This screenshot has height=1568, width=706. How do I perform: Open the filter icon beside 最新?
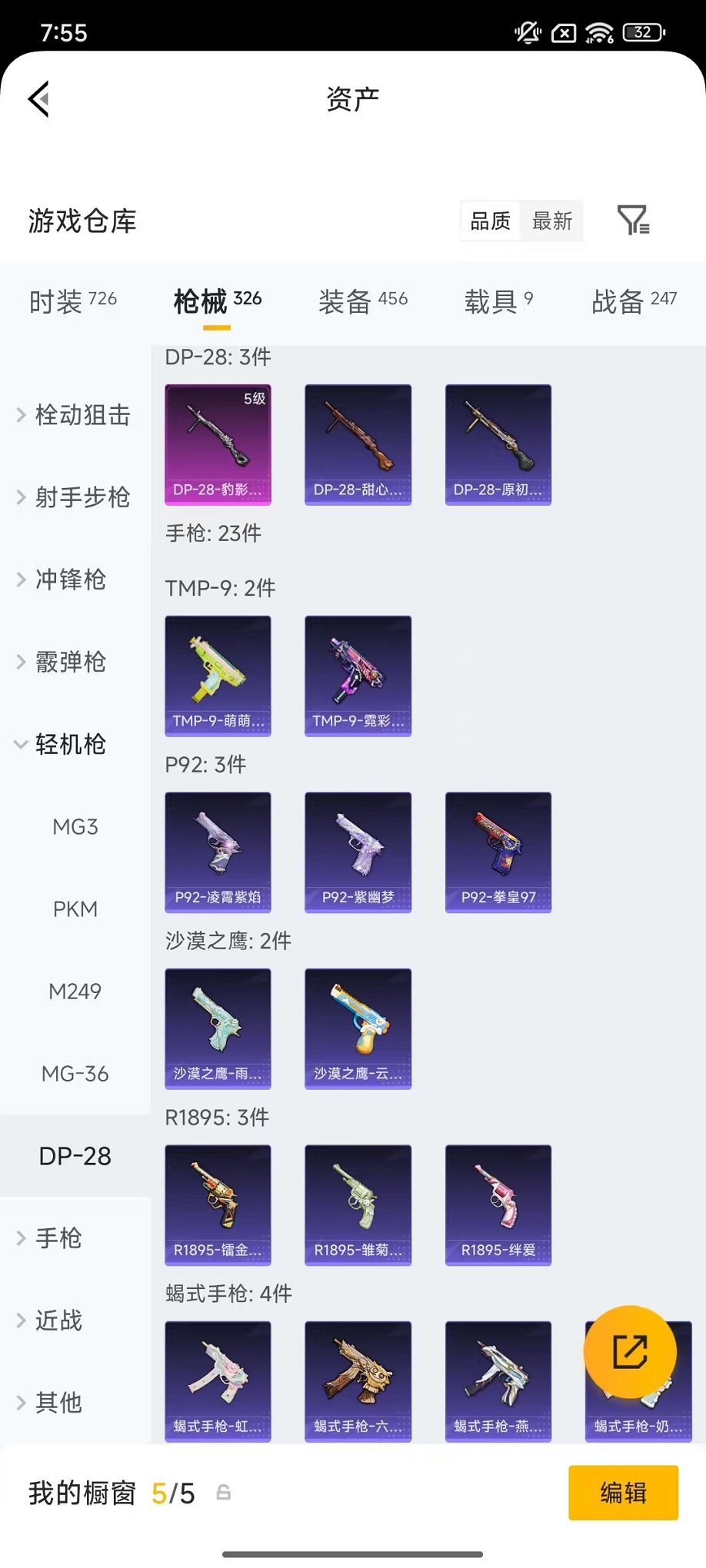click(x=634, y=221)
